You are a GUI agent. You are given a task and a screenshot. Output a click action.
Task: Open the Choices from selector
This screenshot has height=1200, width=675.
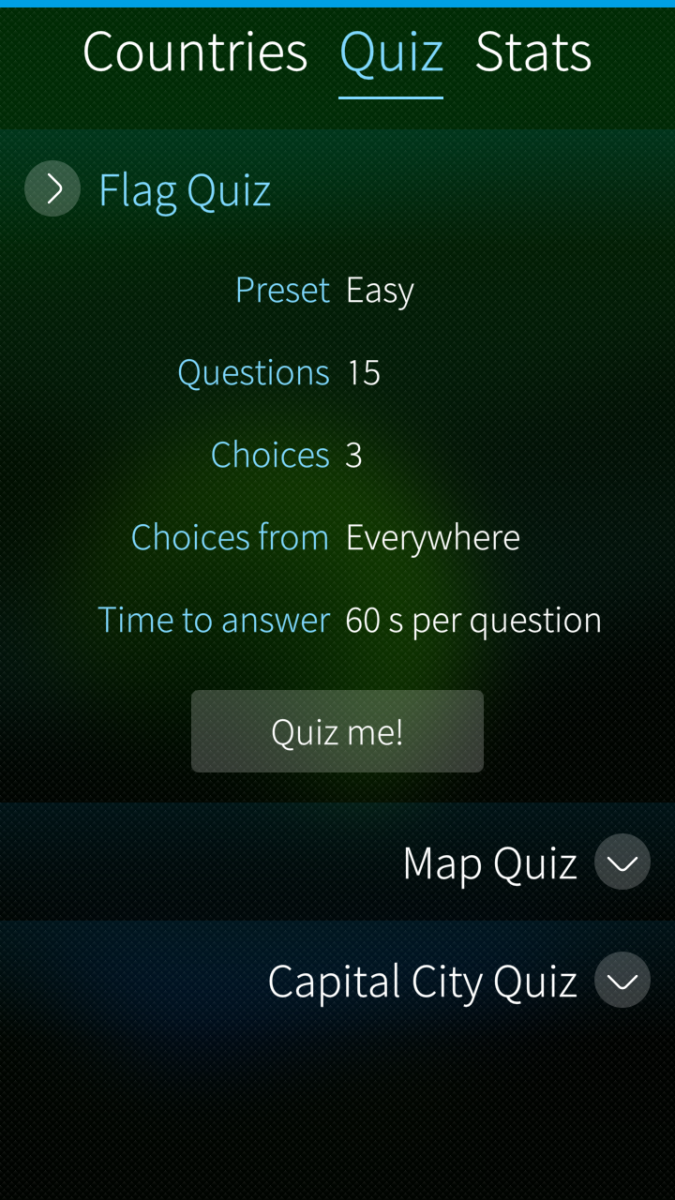pyautogui.click(x=432, y=538)
